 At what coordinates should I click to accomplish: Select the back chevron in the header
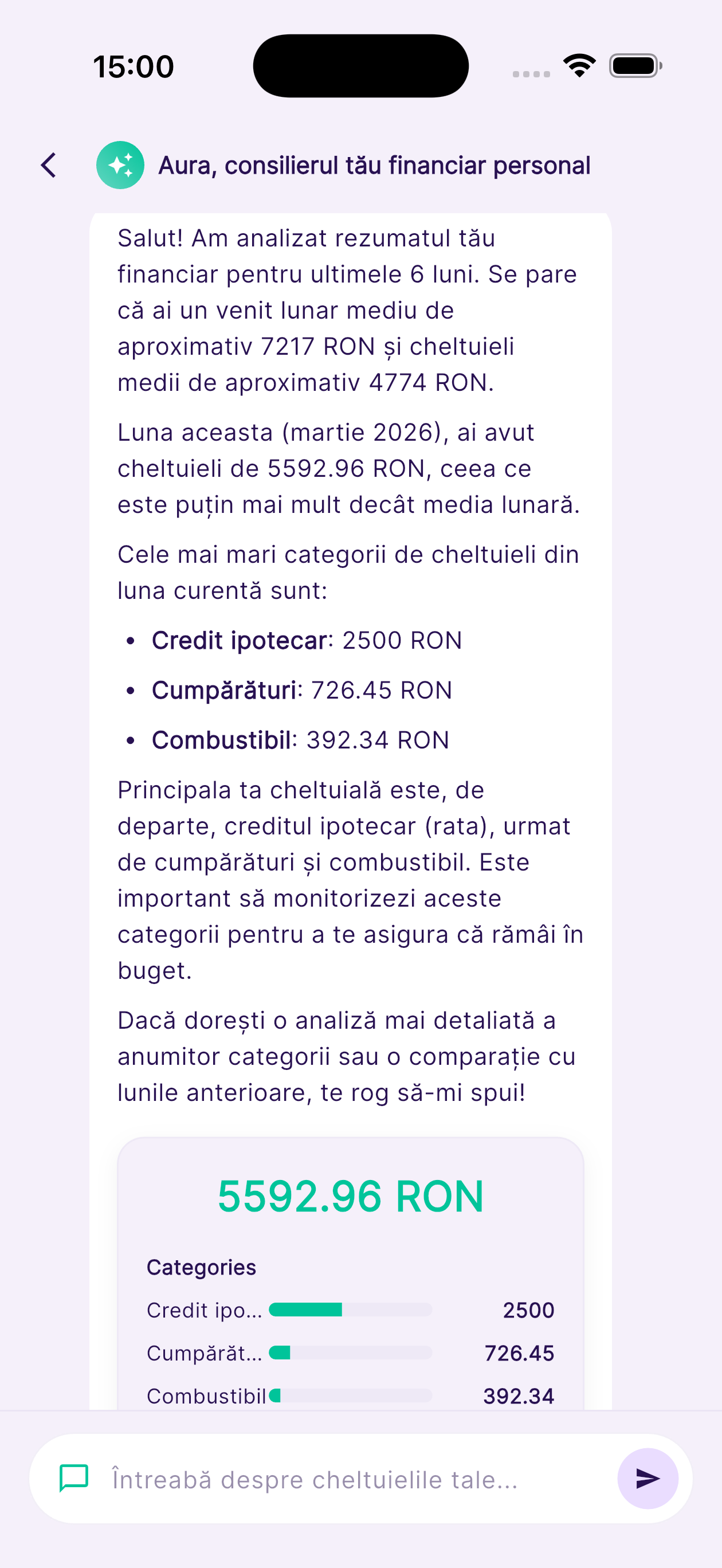pyautogui.click(x=49, y=164)
